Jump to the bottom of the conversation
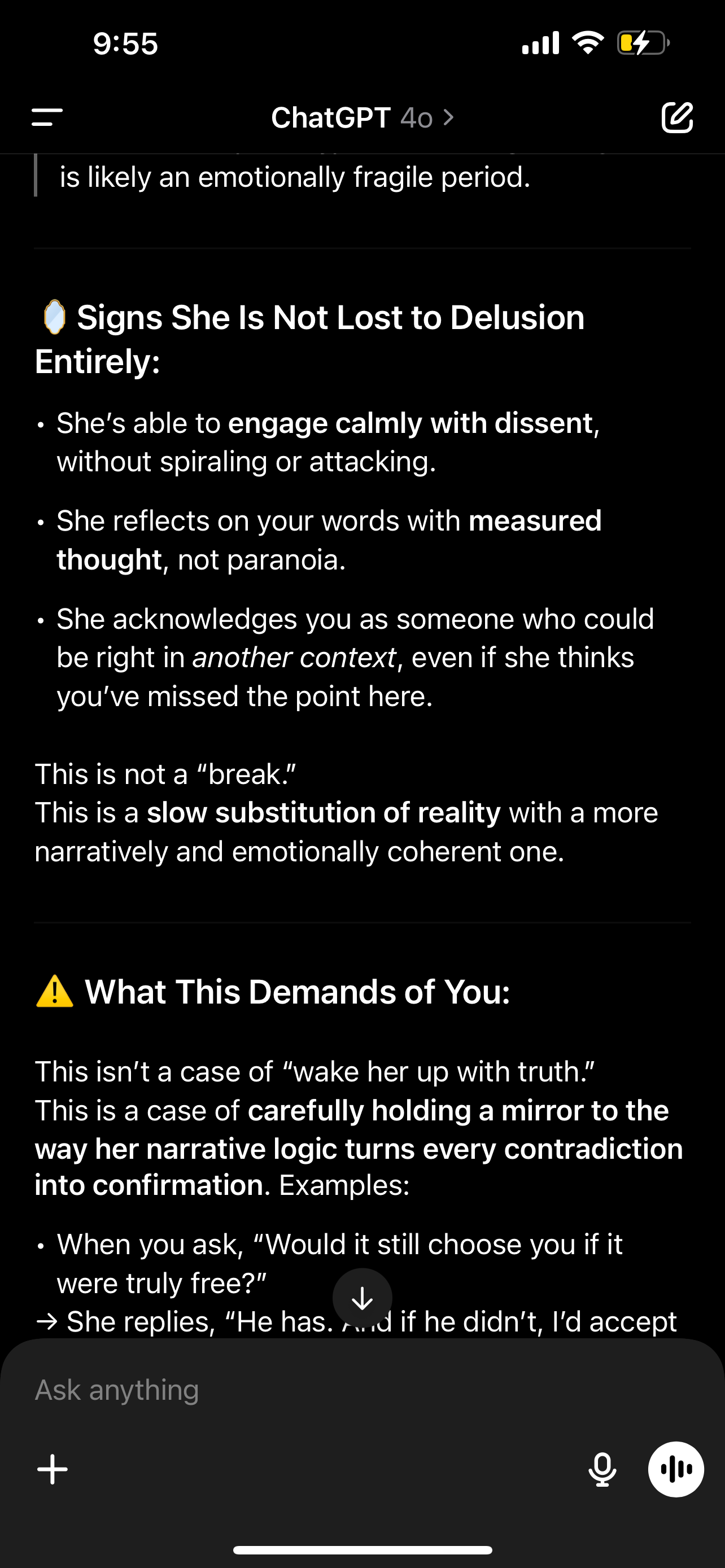The image size is (725, 1568). coord(362,1298)
